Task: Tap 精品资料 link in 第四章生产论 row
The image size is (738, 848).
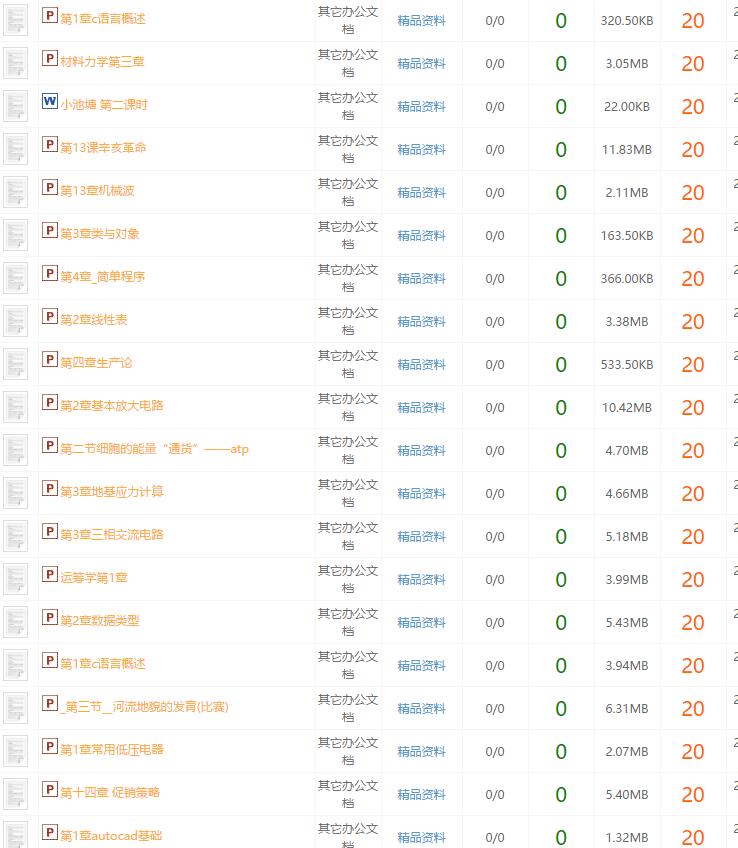Action: point(421,364)
